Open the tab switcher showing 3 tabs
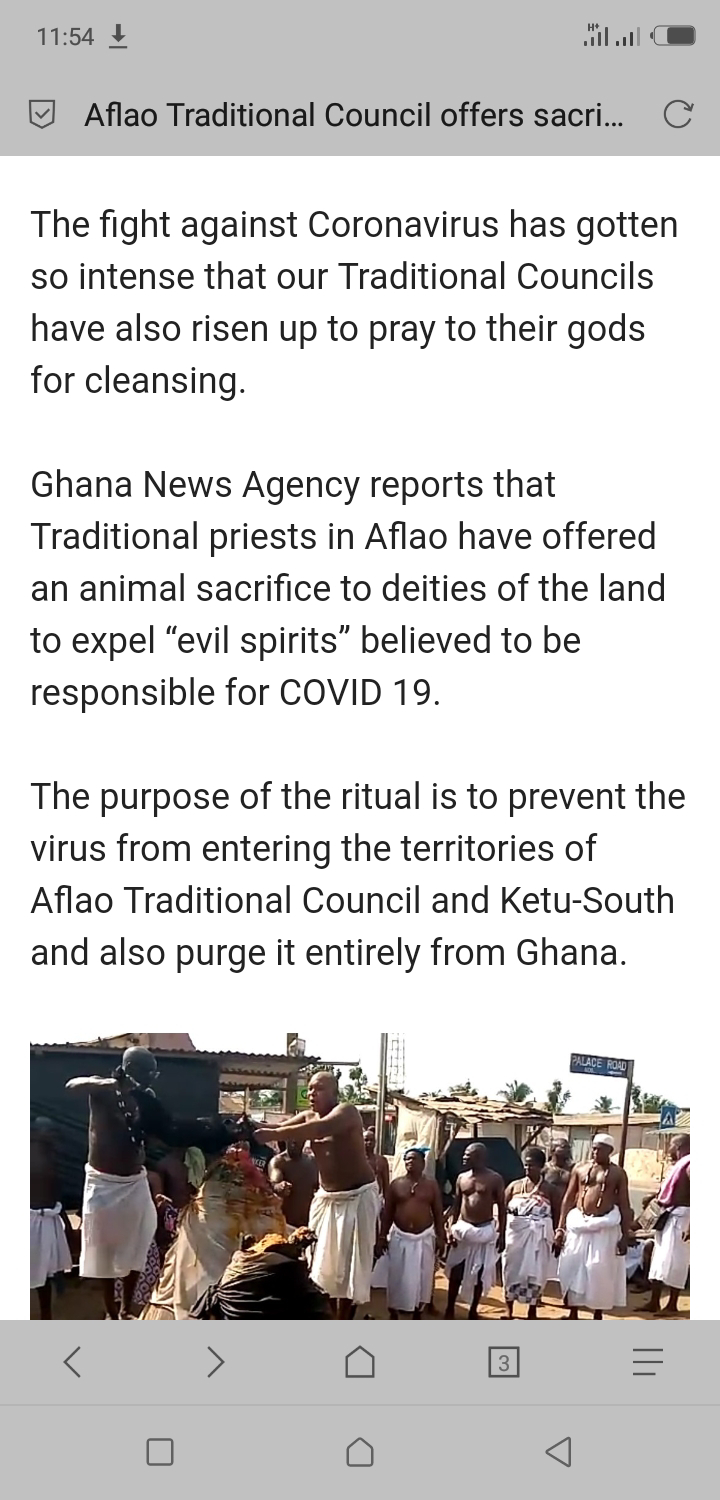 (x=503, y=1362)
